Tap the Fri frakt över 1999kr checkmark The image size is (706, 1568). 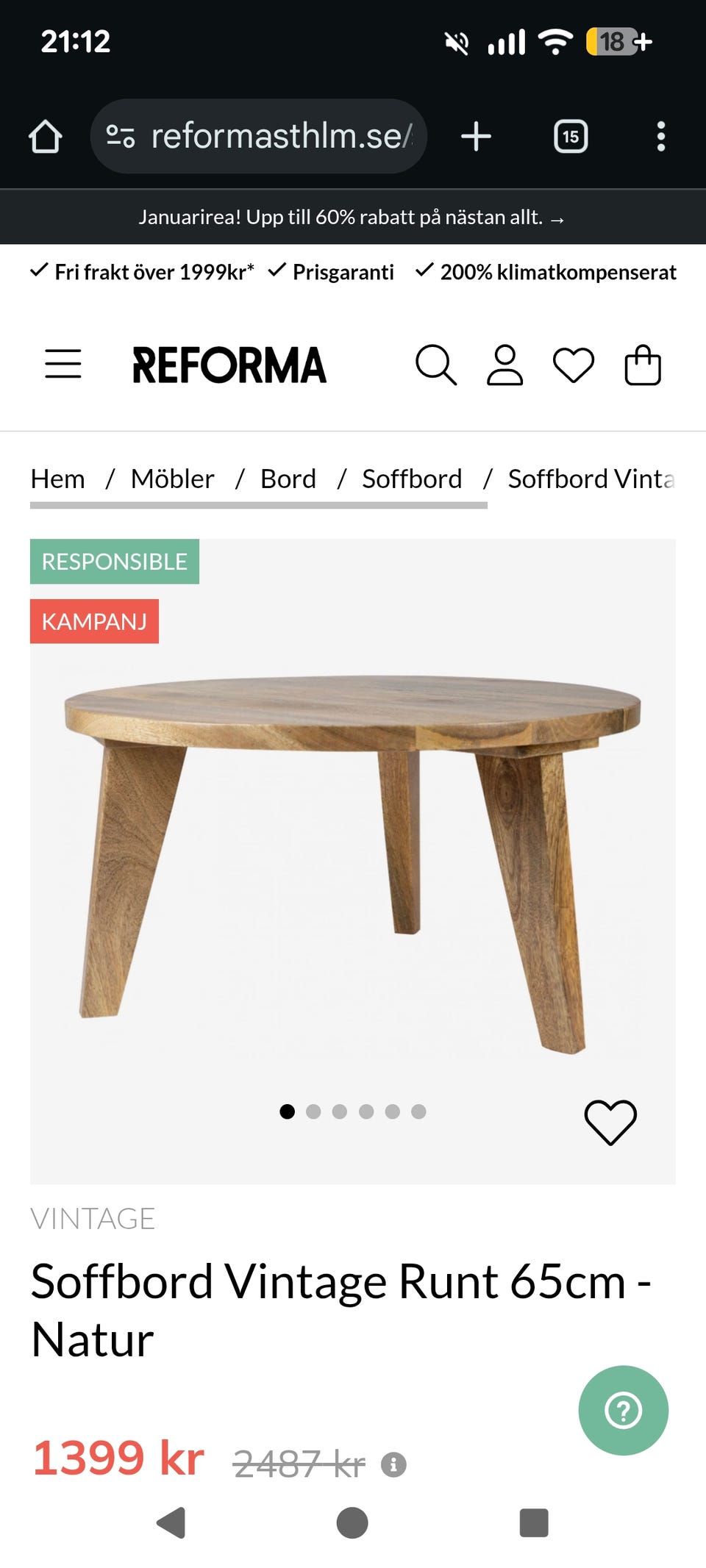(x=39, y=271)
